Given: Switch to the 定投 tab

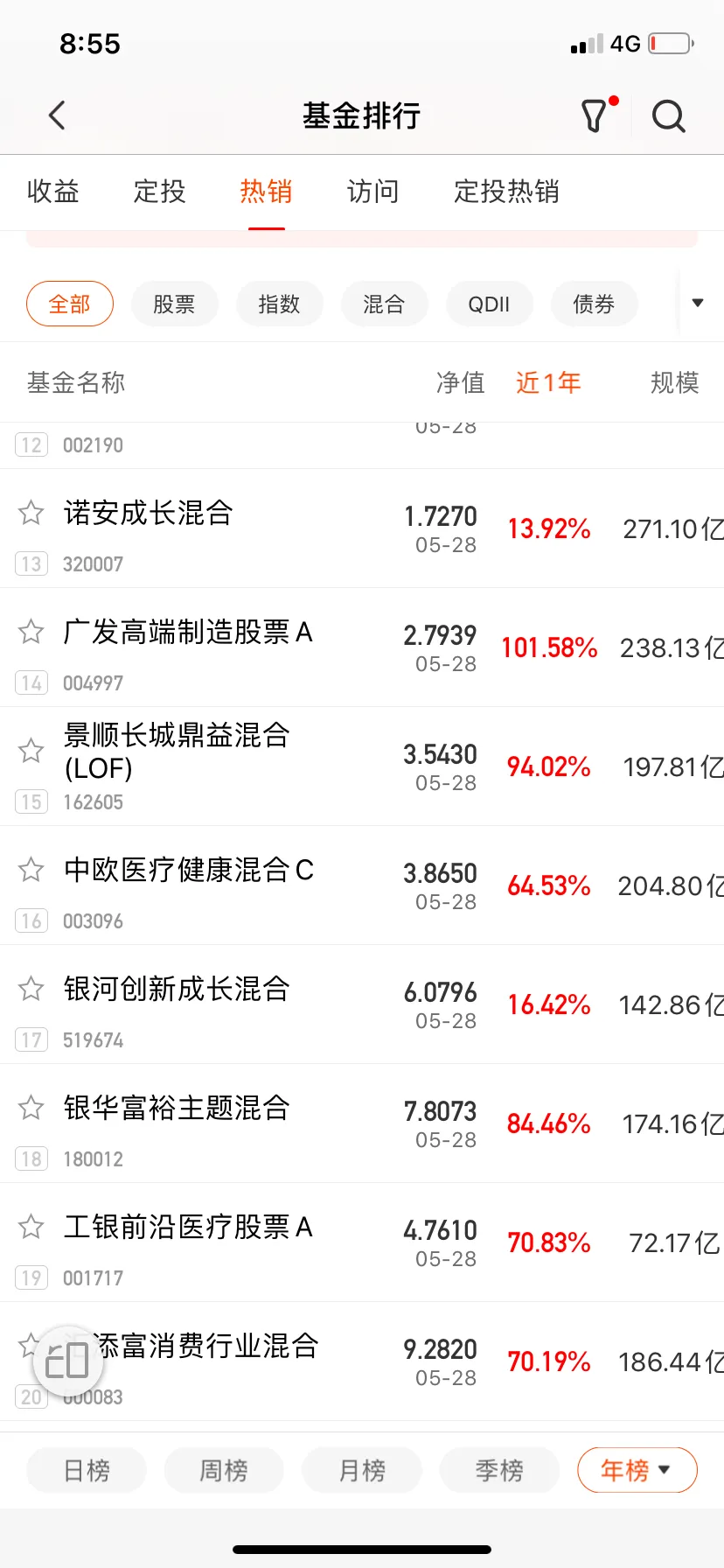Looking at the screenshot, I should (159, 192).
